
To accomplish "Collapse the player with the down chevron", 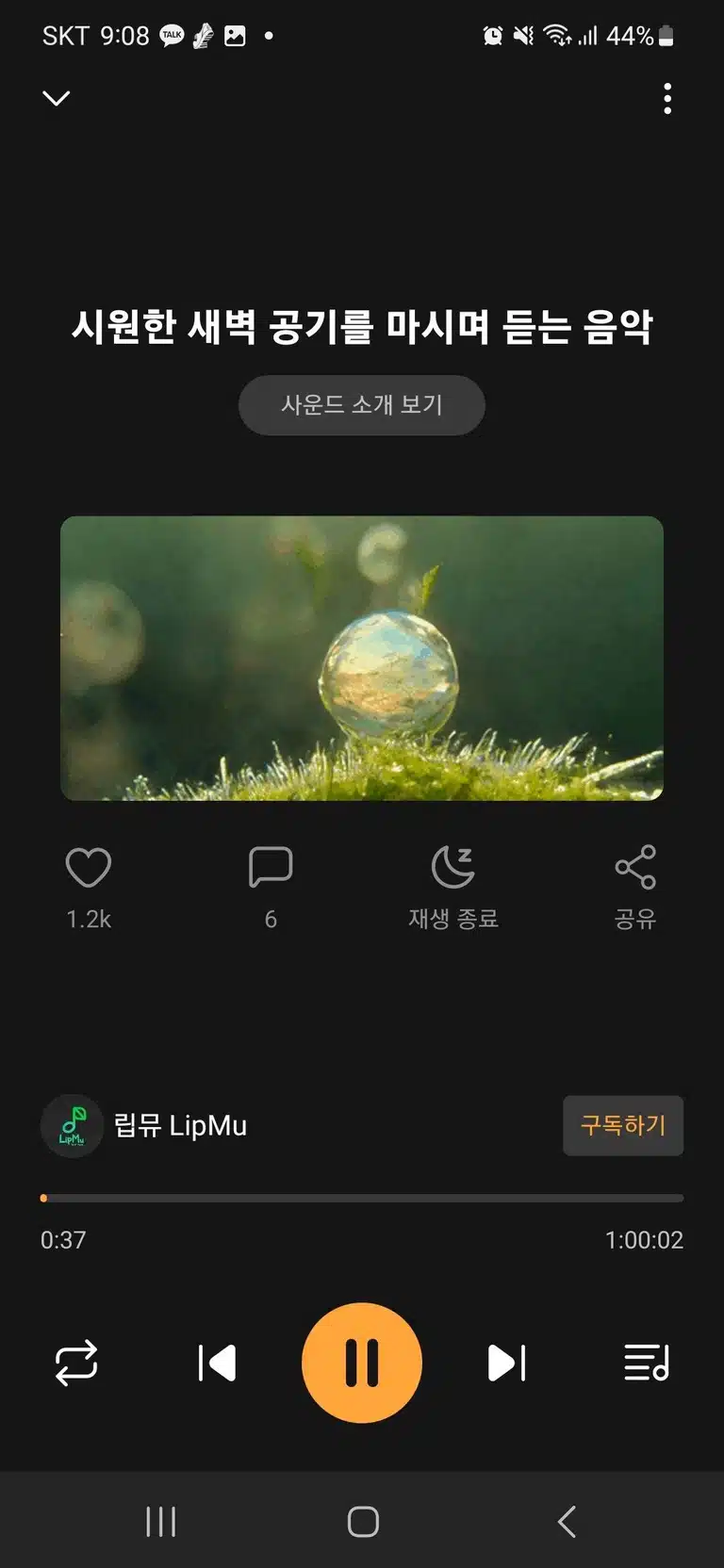I will pos(57,98).
